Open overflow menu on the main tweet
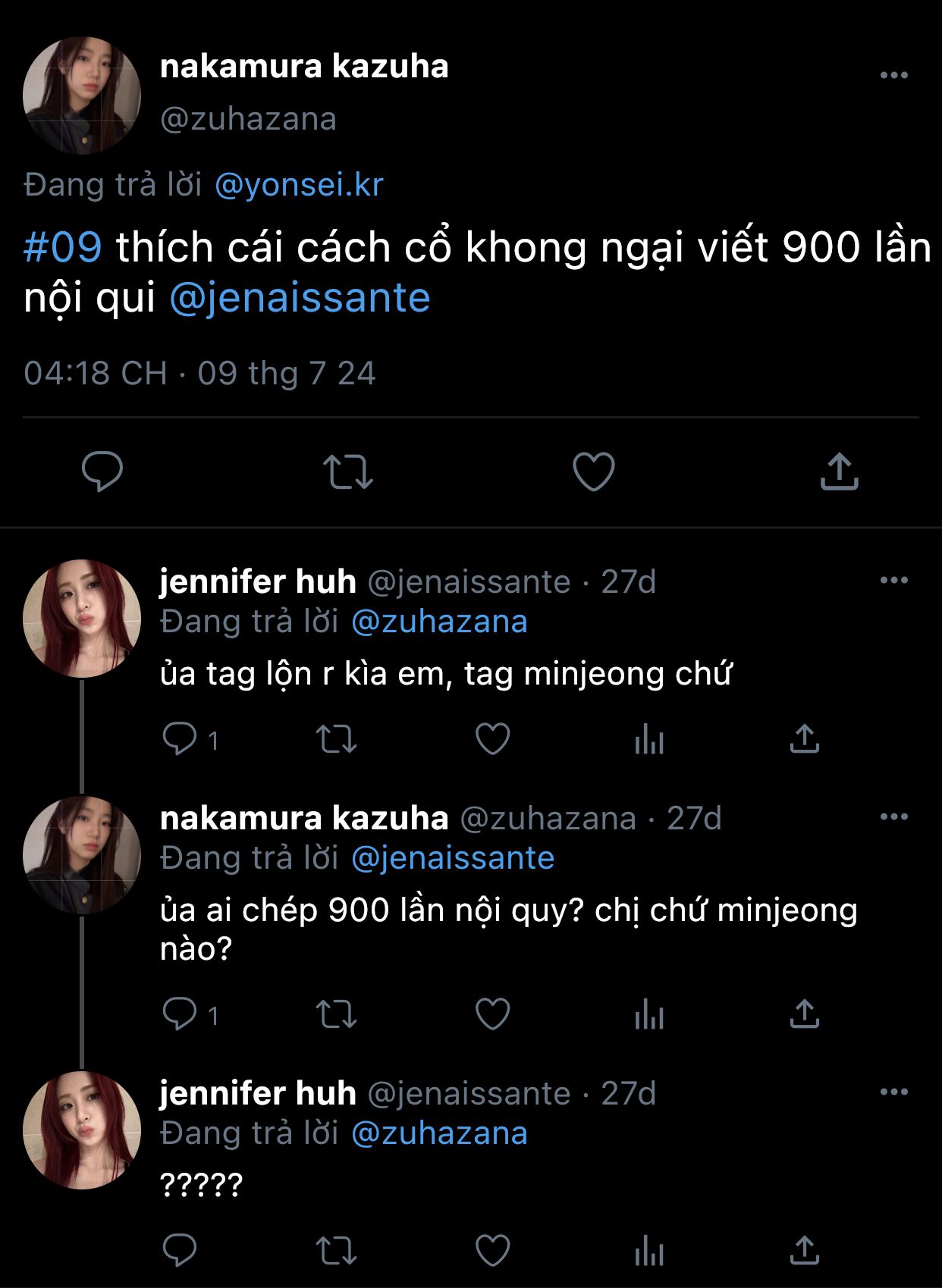The width and height of the screenshot is (942, 1288). [x=893, y=75]
